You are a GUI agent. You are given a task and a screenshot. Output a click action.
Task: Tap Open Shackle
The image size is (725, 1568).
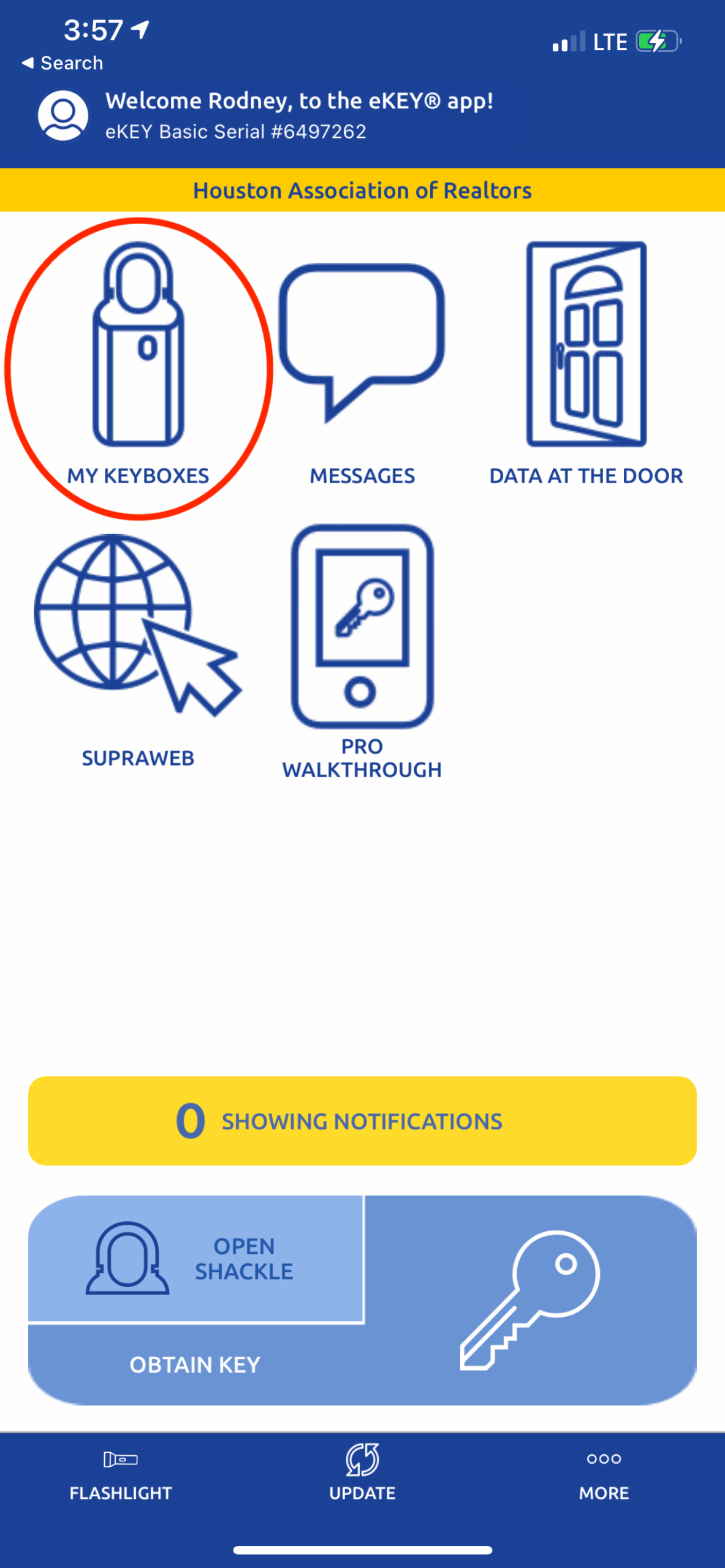196,1258
